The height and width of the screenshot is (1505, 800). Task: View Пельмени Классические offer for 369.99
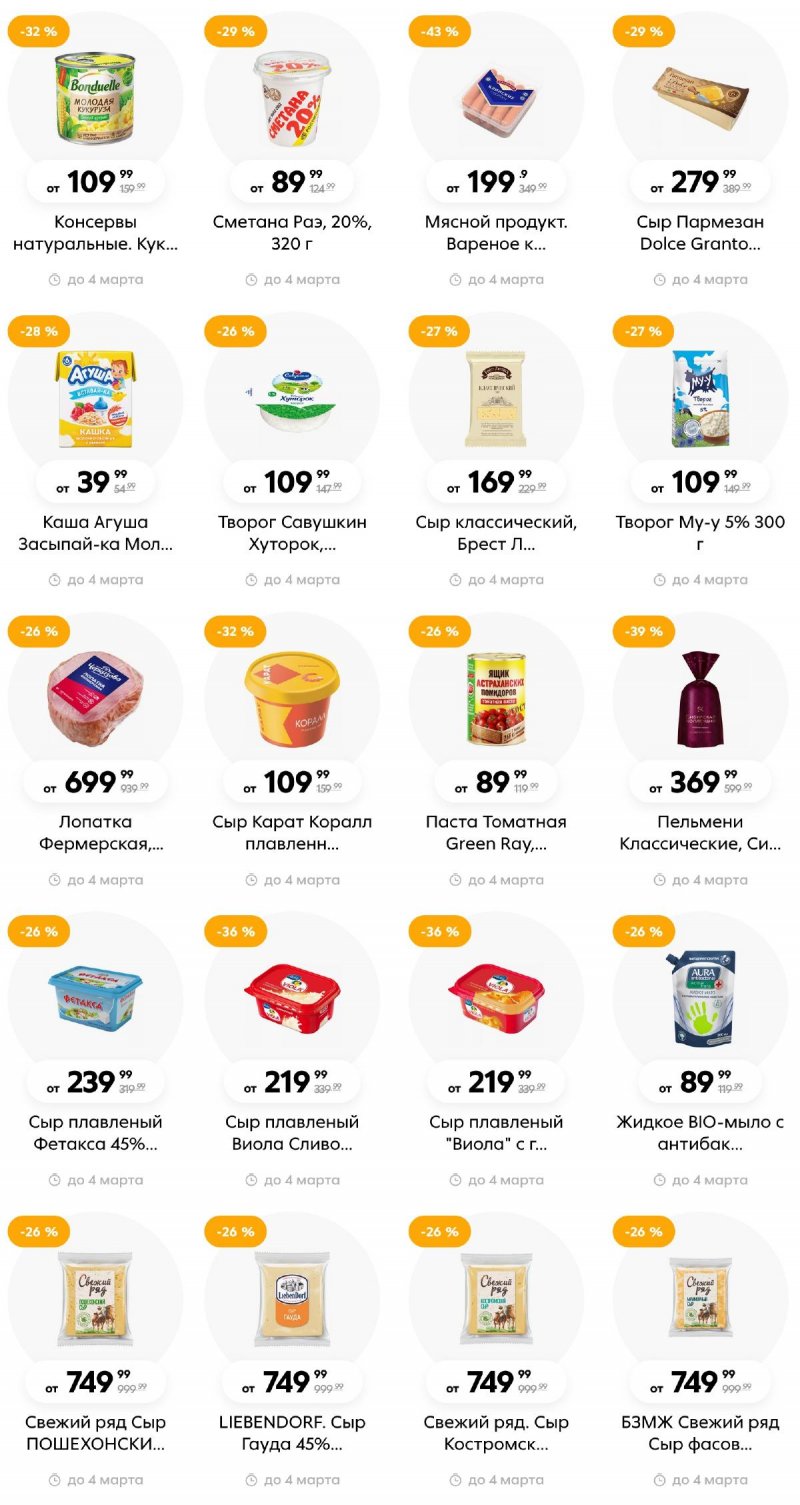(700, 695)
